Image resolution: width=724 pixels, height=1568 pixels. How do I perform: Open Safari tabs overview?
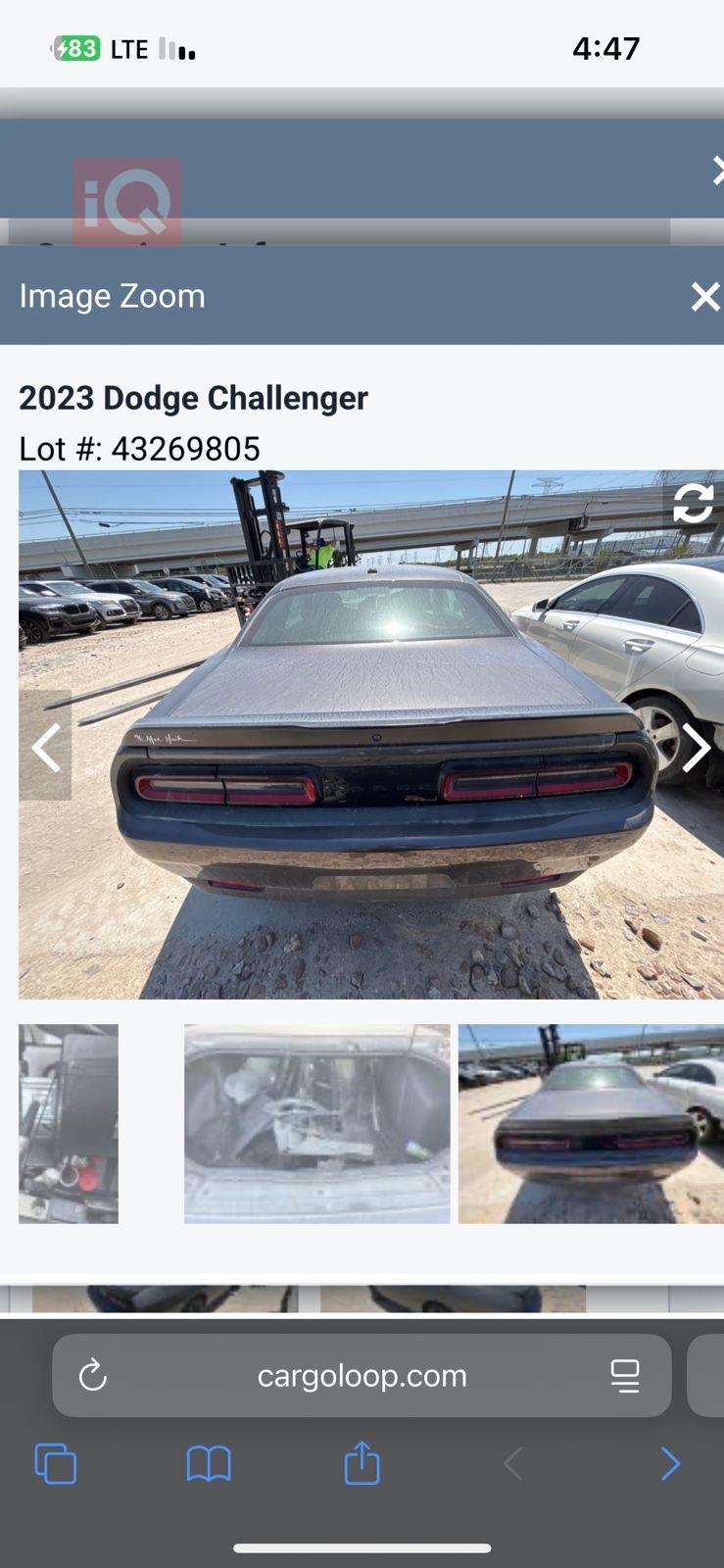[56, 1464]
